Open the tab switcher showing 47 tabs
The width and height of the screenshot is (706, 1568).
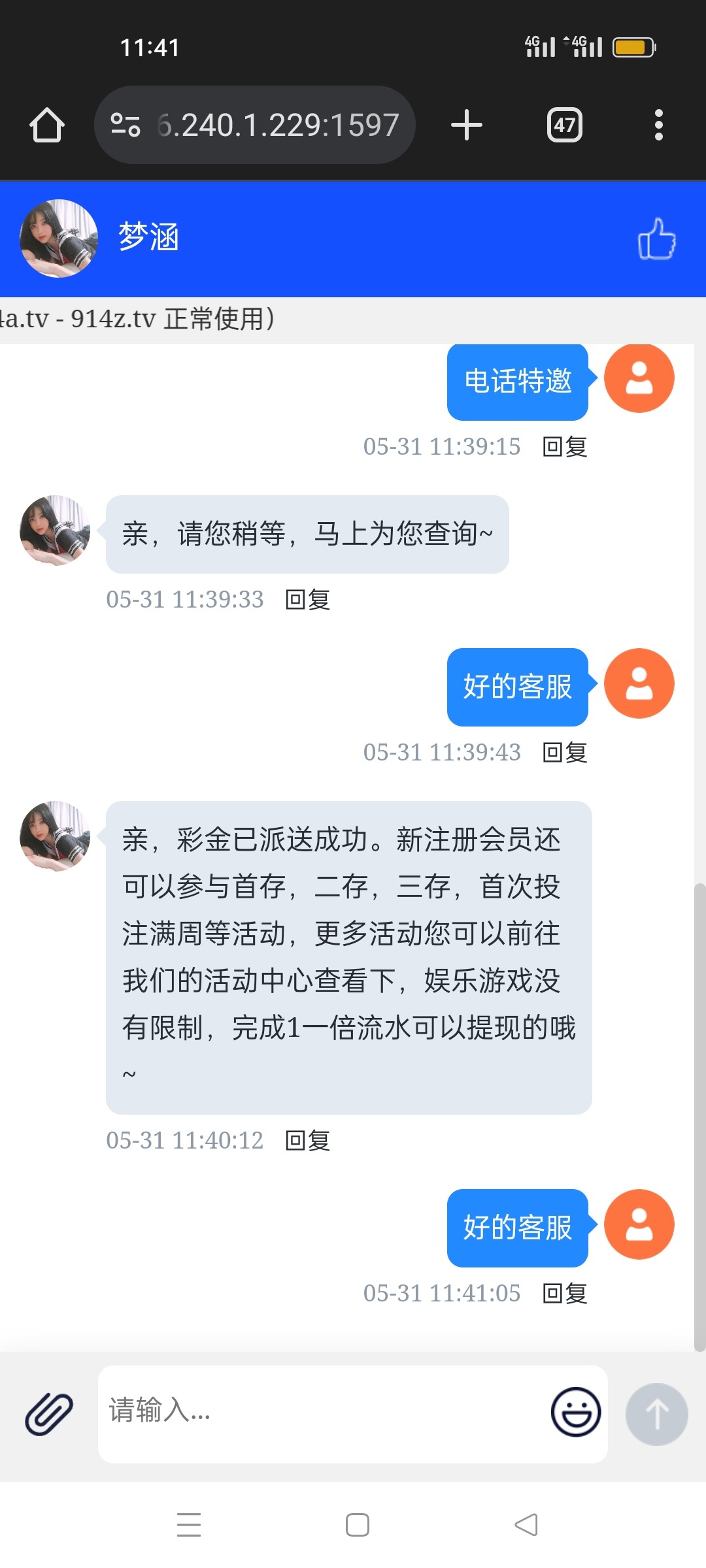pyautogui.click(x=565, y=125)
